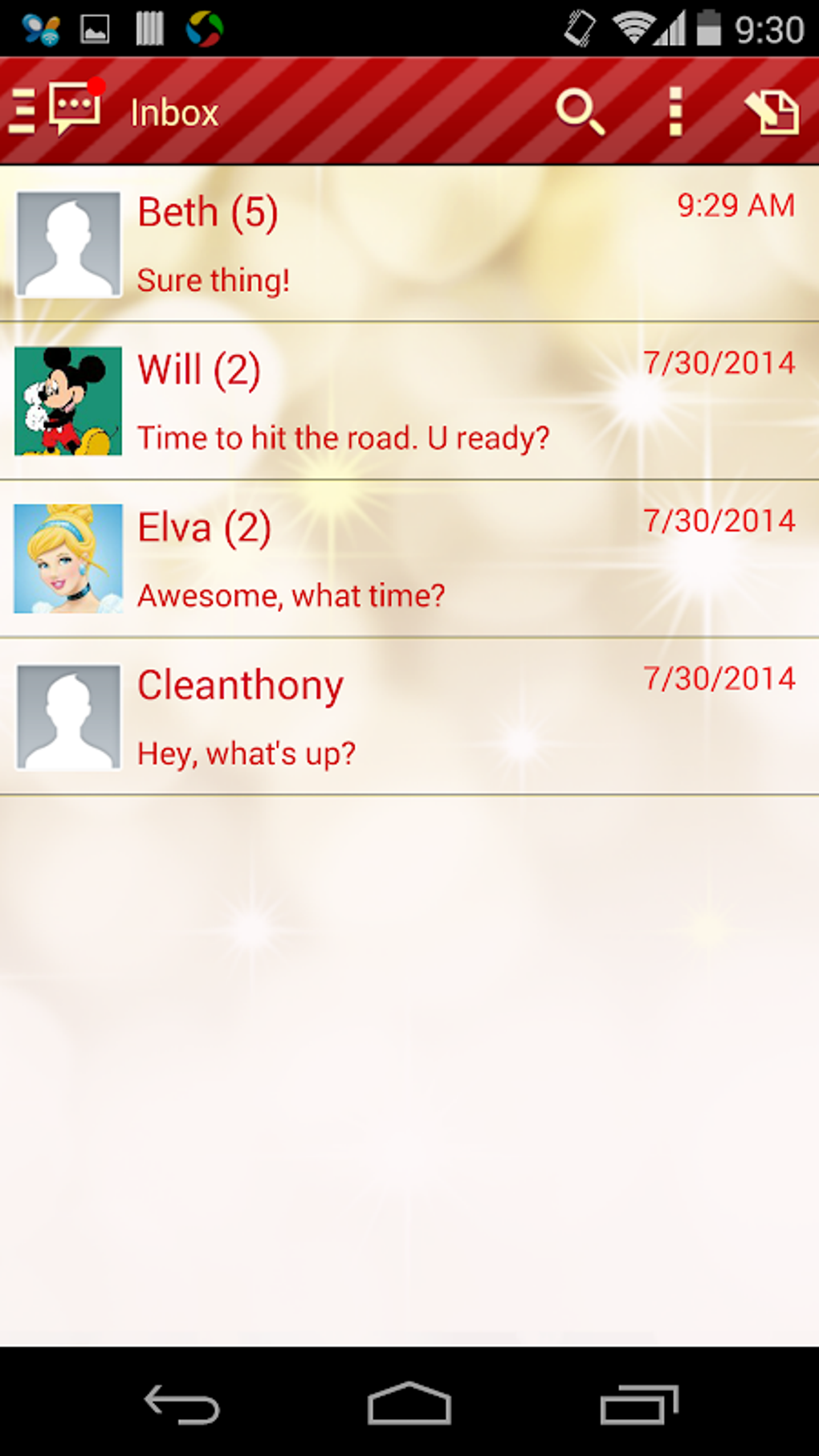Open recent apps from navigation bar

[x=639, y=1404]
